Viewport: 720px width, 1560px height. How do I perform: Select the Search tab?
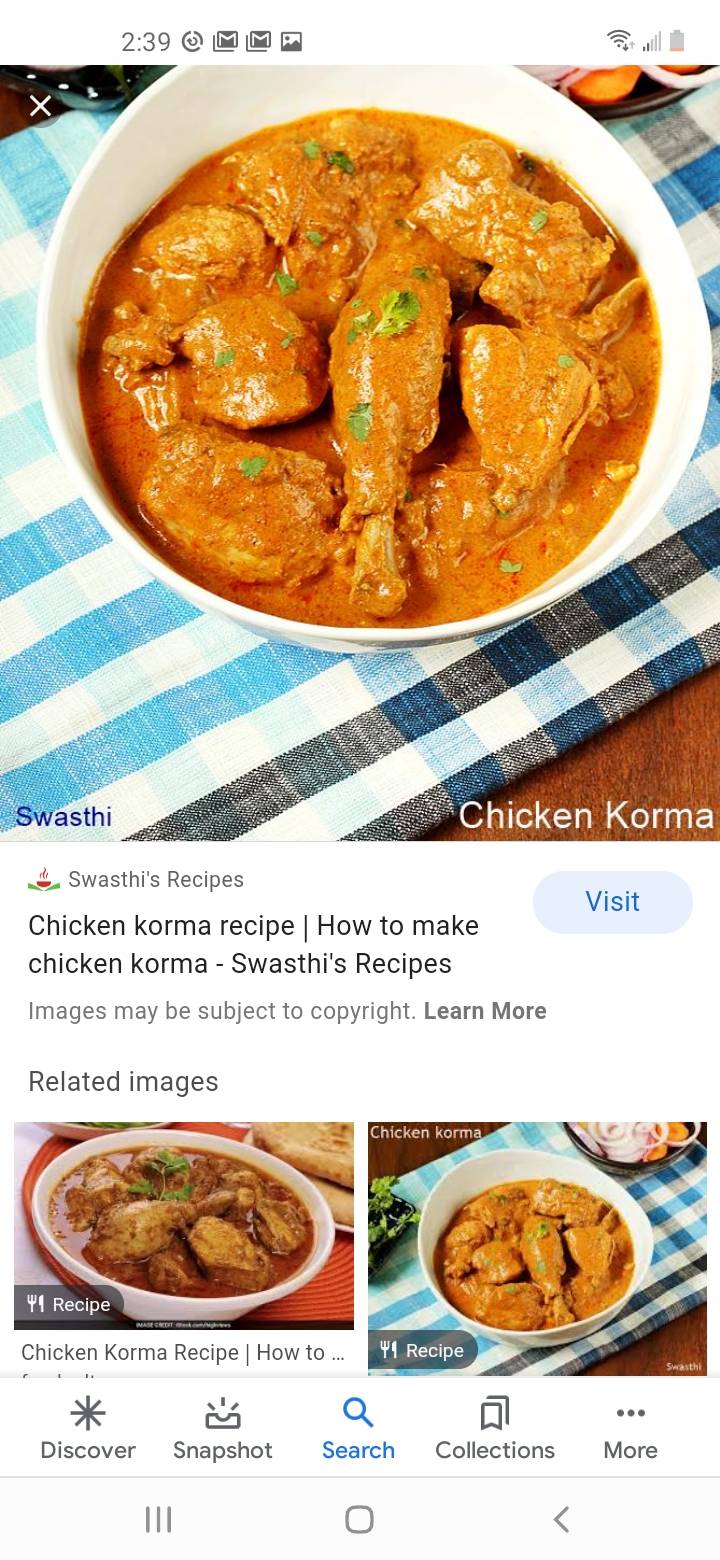(358, 1430)
